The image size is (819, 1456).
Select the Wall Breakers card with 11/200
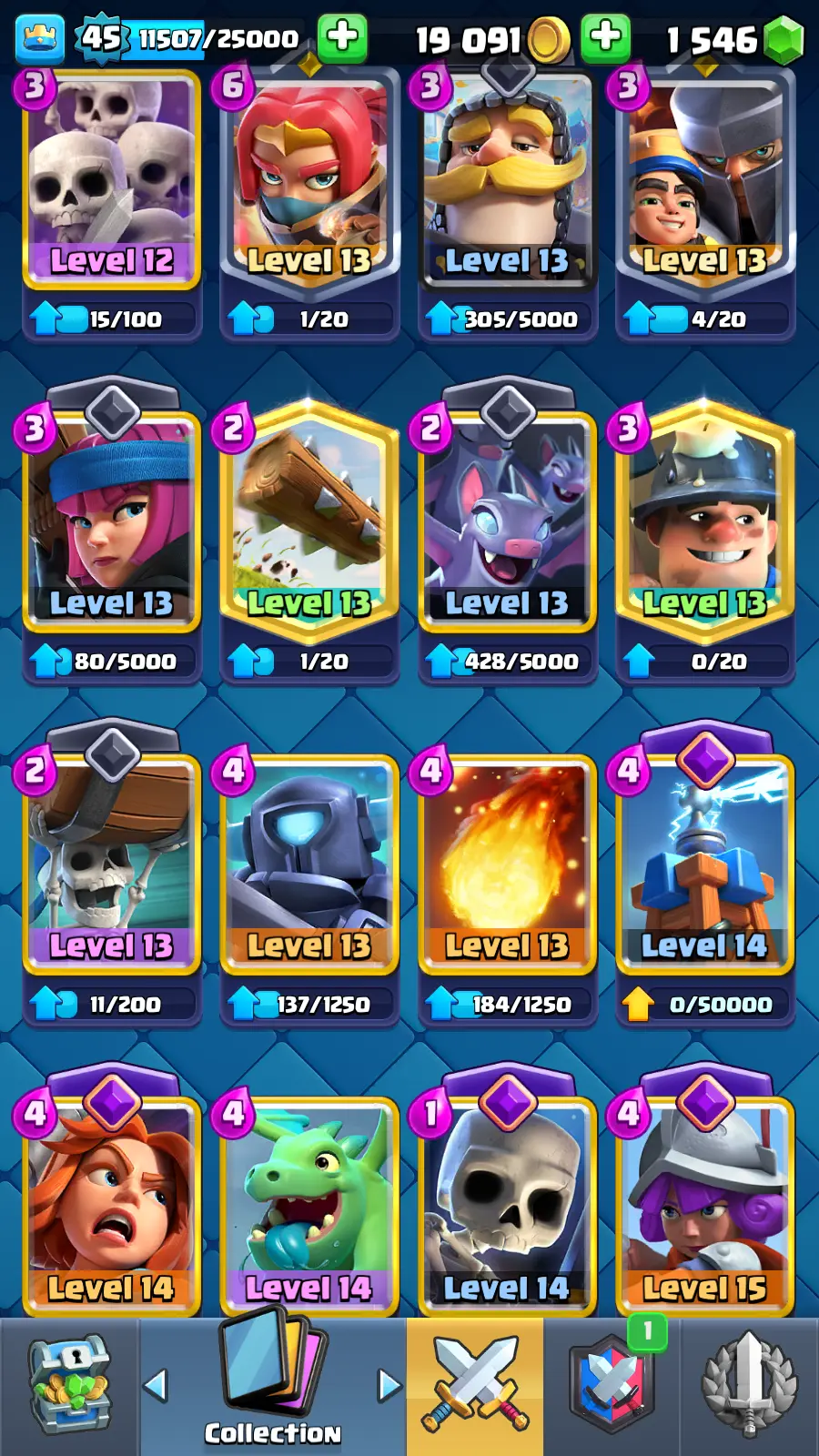coord(111,864)
